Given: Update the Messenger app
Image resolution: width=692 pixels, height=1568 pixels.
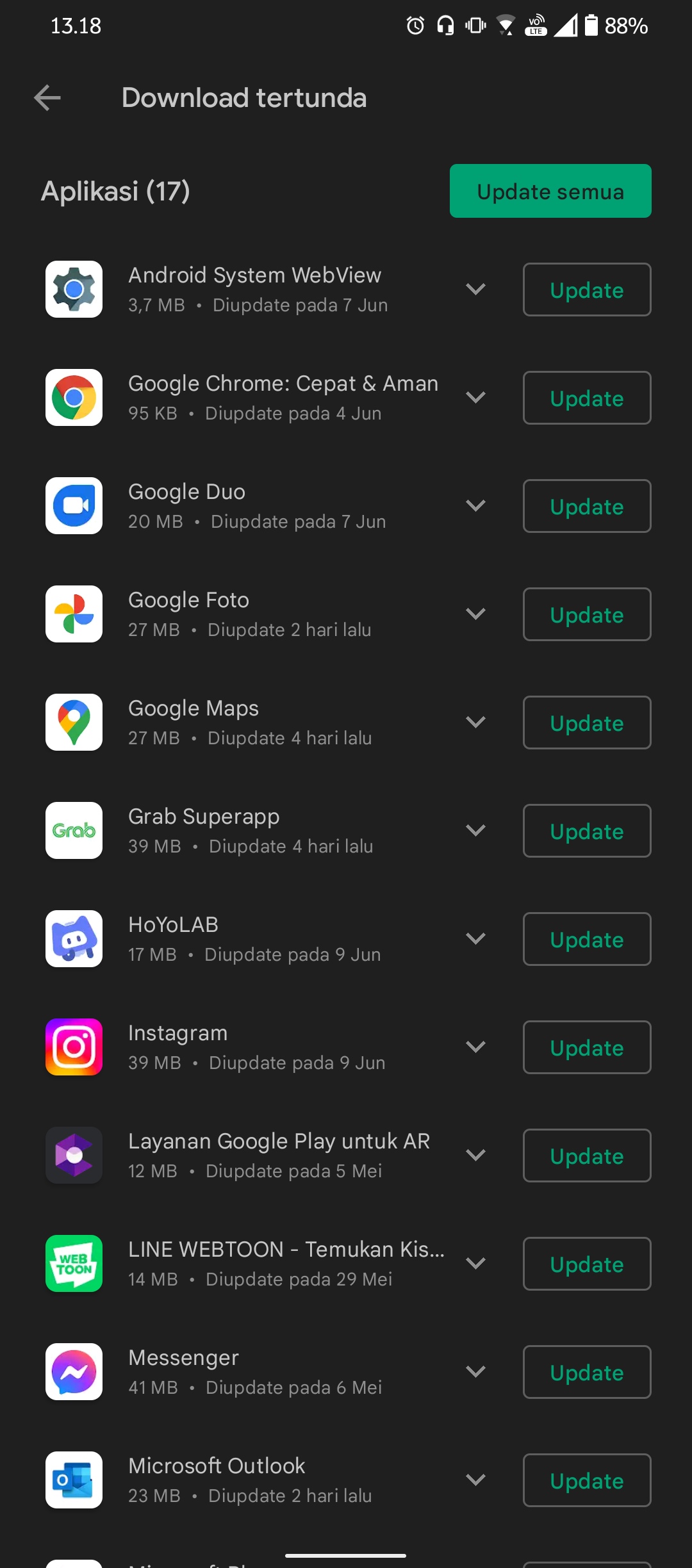Looking at the screenshot, I should point(586,1372).
